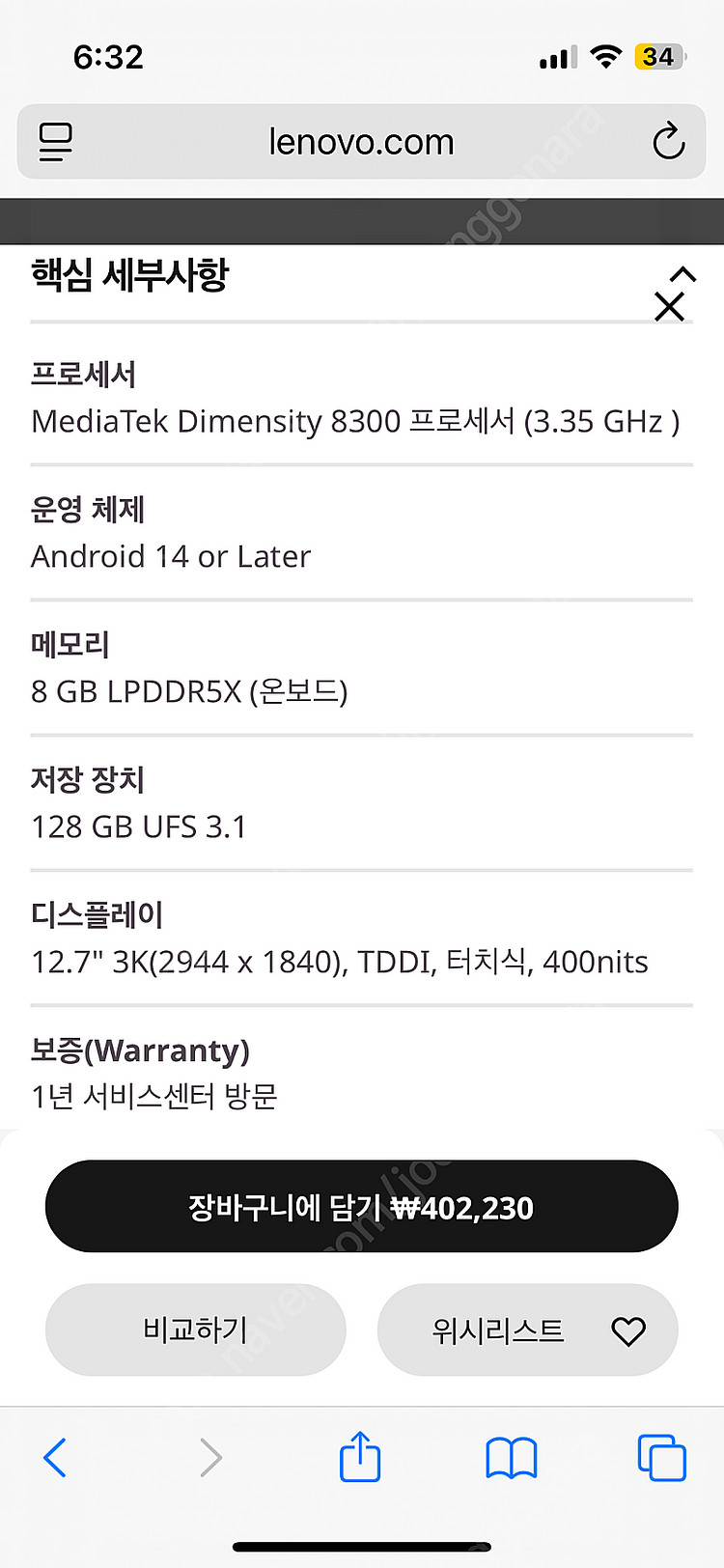Tap the clock showing 6:32
Screen dimensions: 724x1568
(109, 56)
